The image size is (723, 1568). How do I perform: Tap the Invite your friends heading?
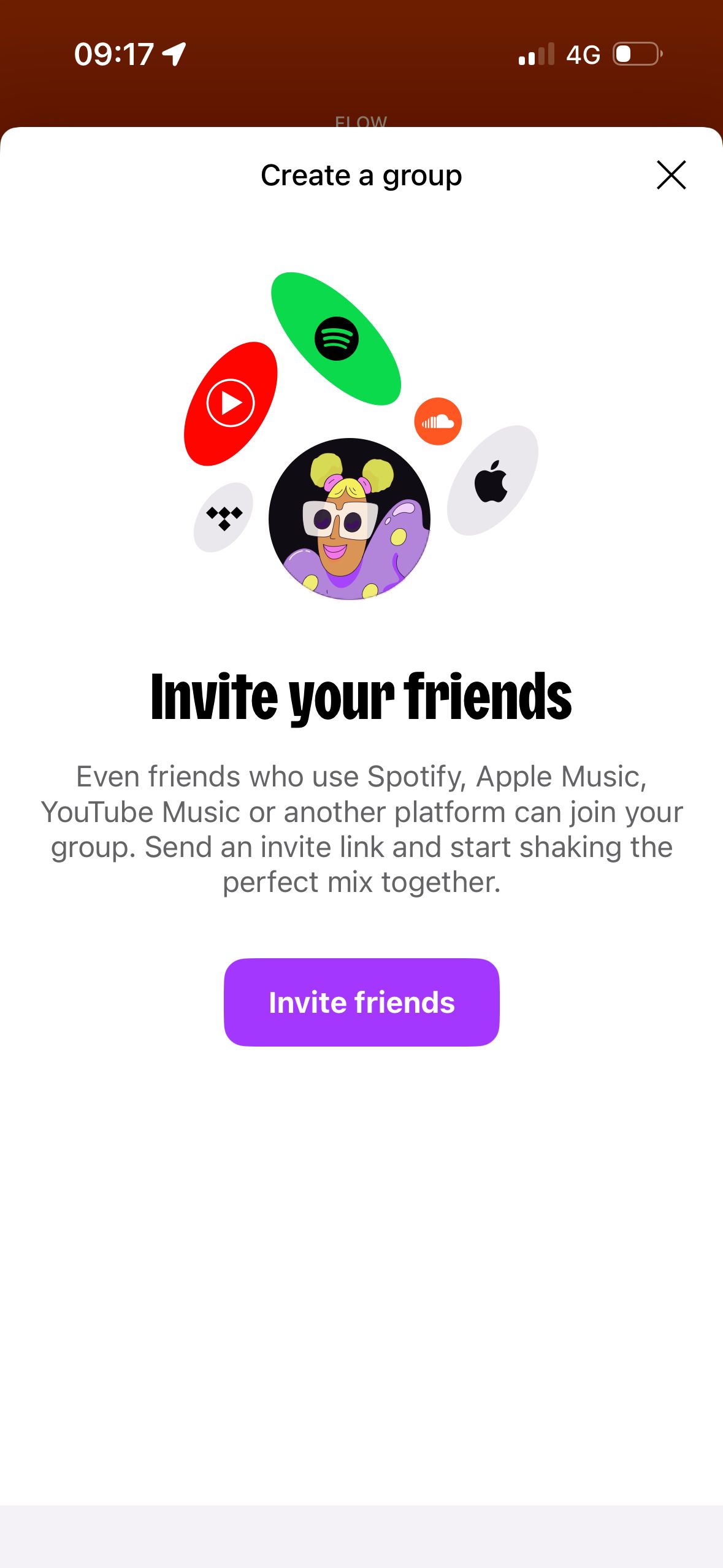click(x=361, y=693)
